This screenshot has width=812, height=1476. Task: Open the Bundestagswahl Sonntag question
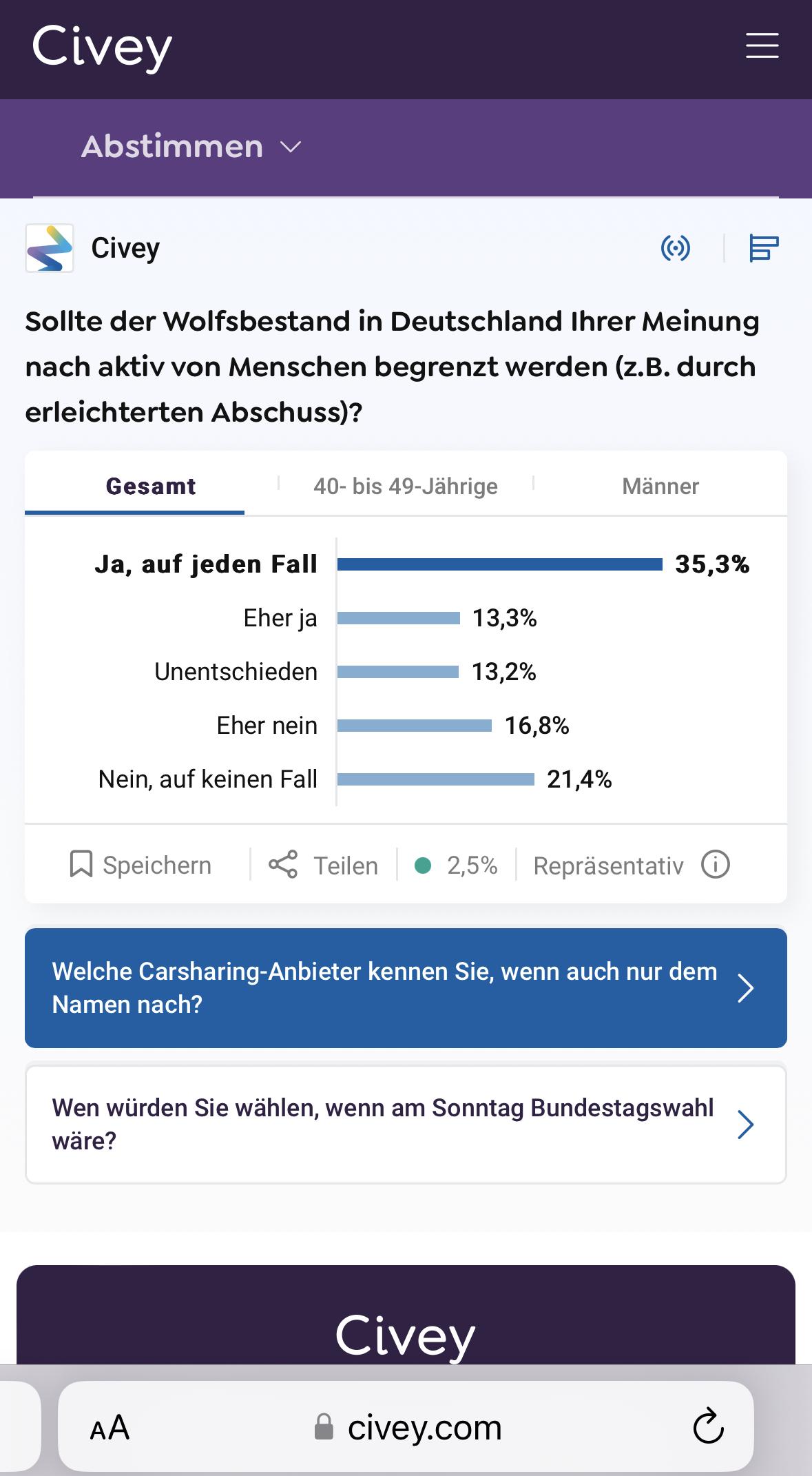pyautogui.click(x=406, y=1124)
